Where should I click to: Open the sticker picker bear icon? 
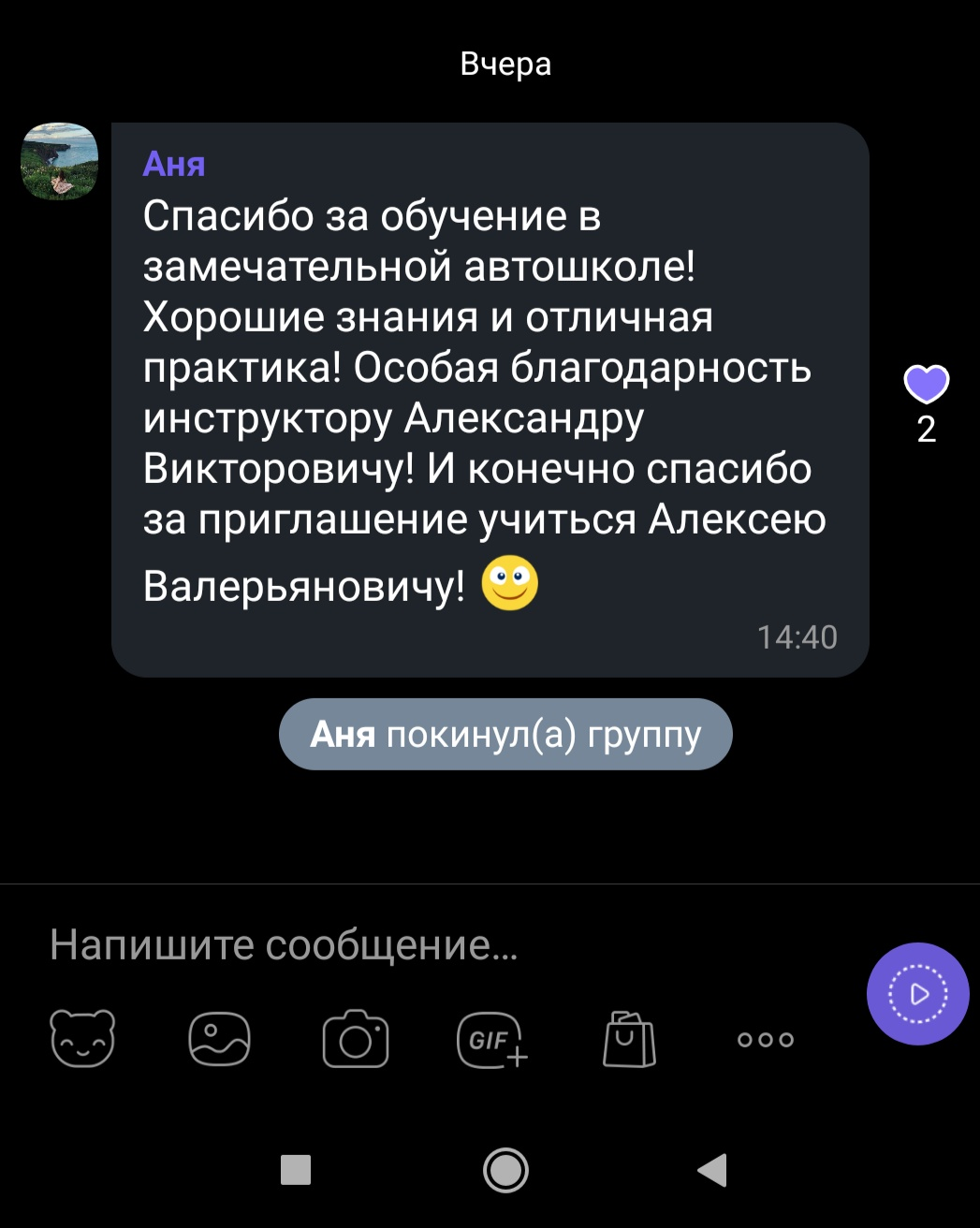82,1039
